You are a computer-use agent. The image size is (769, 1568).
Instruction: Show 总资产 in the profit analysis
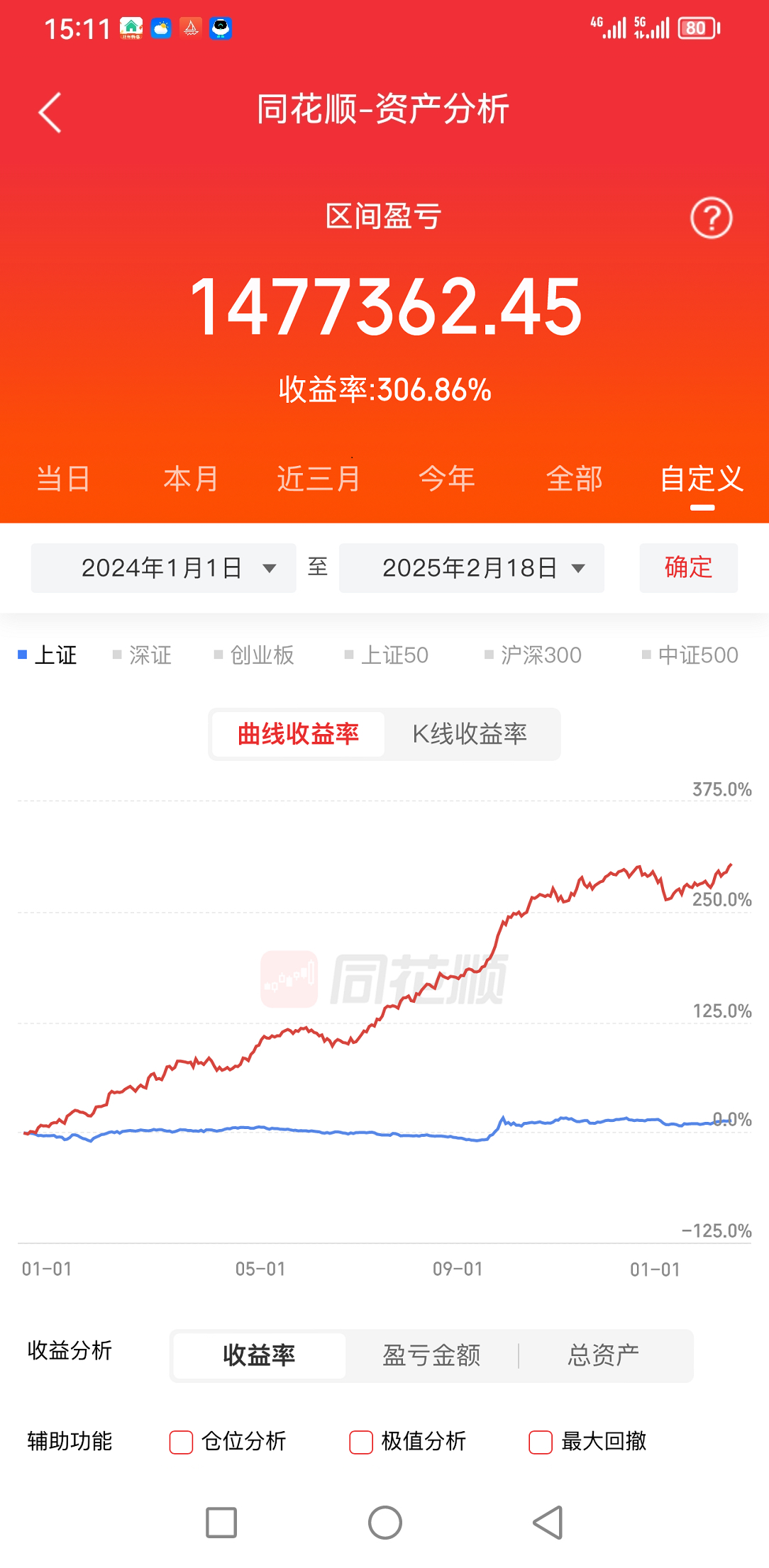click(604, 1356)
